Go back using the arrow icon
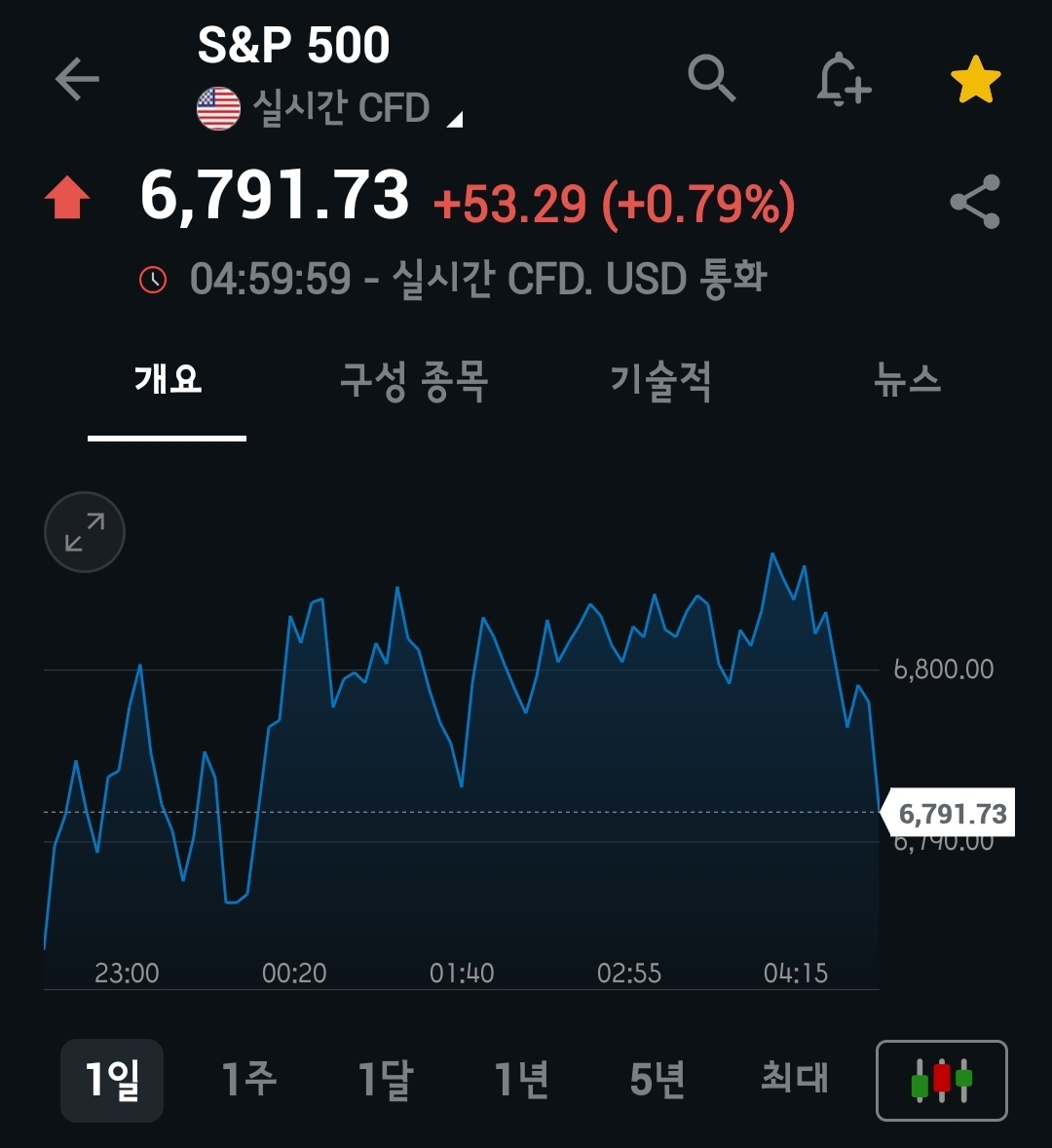 tap(78, 79)
